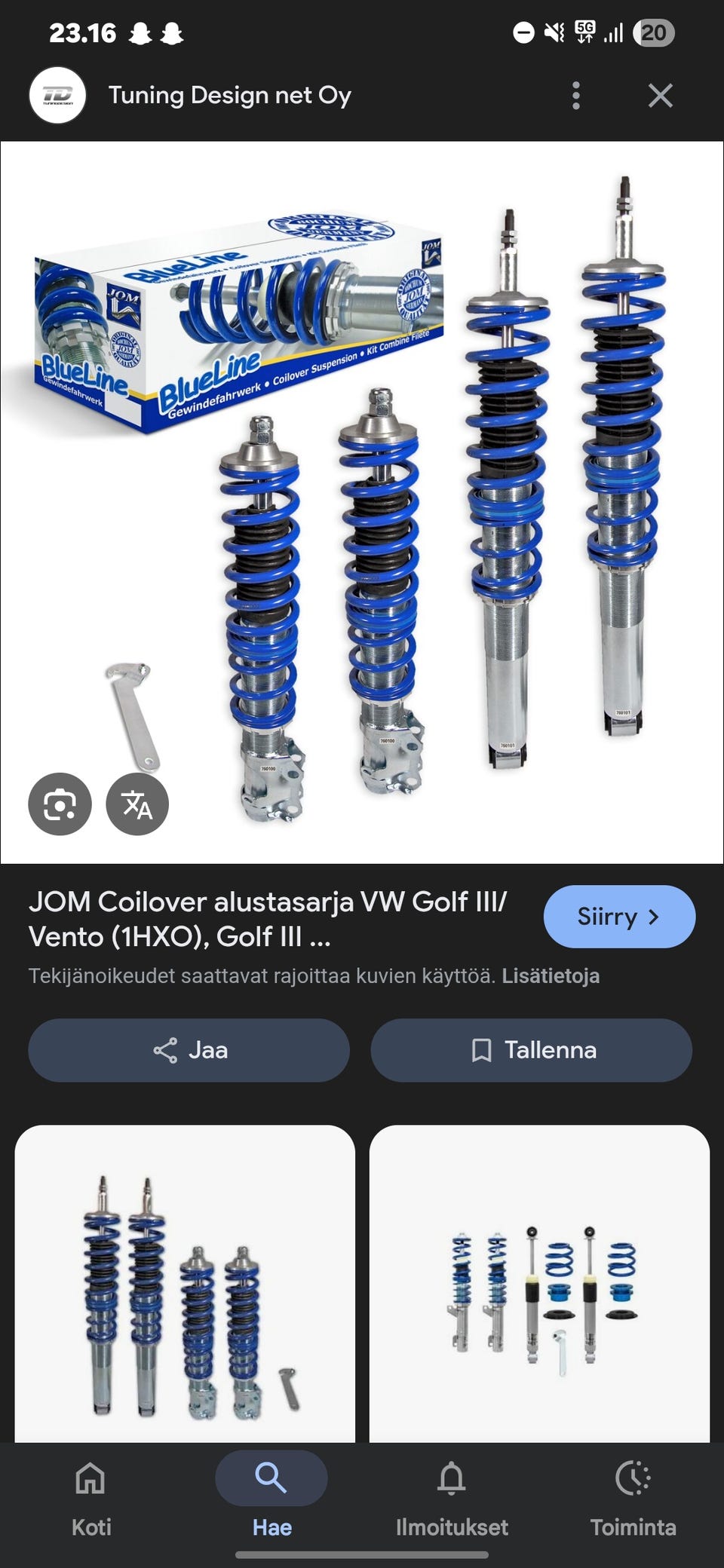Open the Lisätietoja link
This screenshot has height=1568, width=724.
tap(551, 976)
